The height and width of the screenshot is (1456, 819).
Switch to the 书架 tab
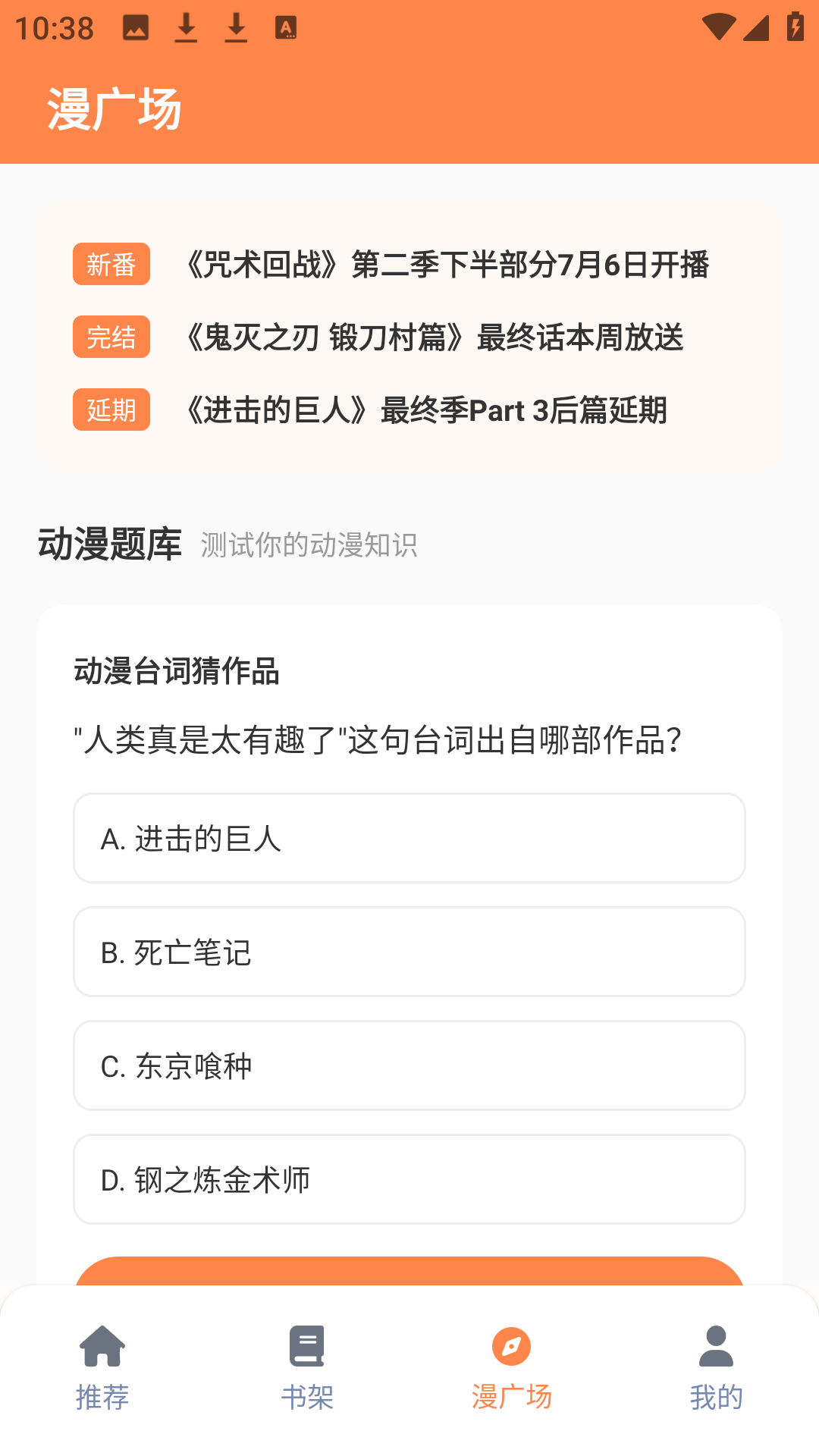tap(307, 1395)
